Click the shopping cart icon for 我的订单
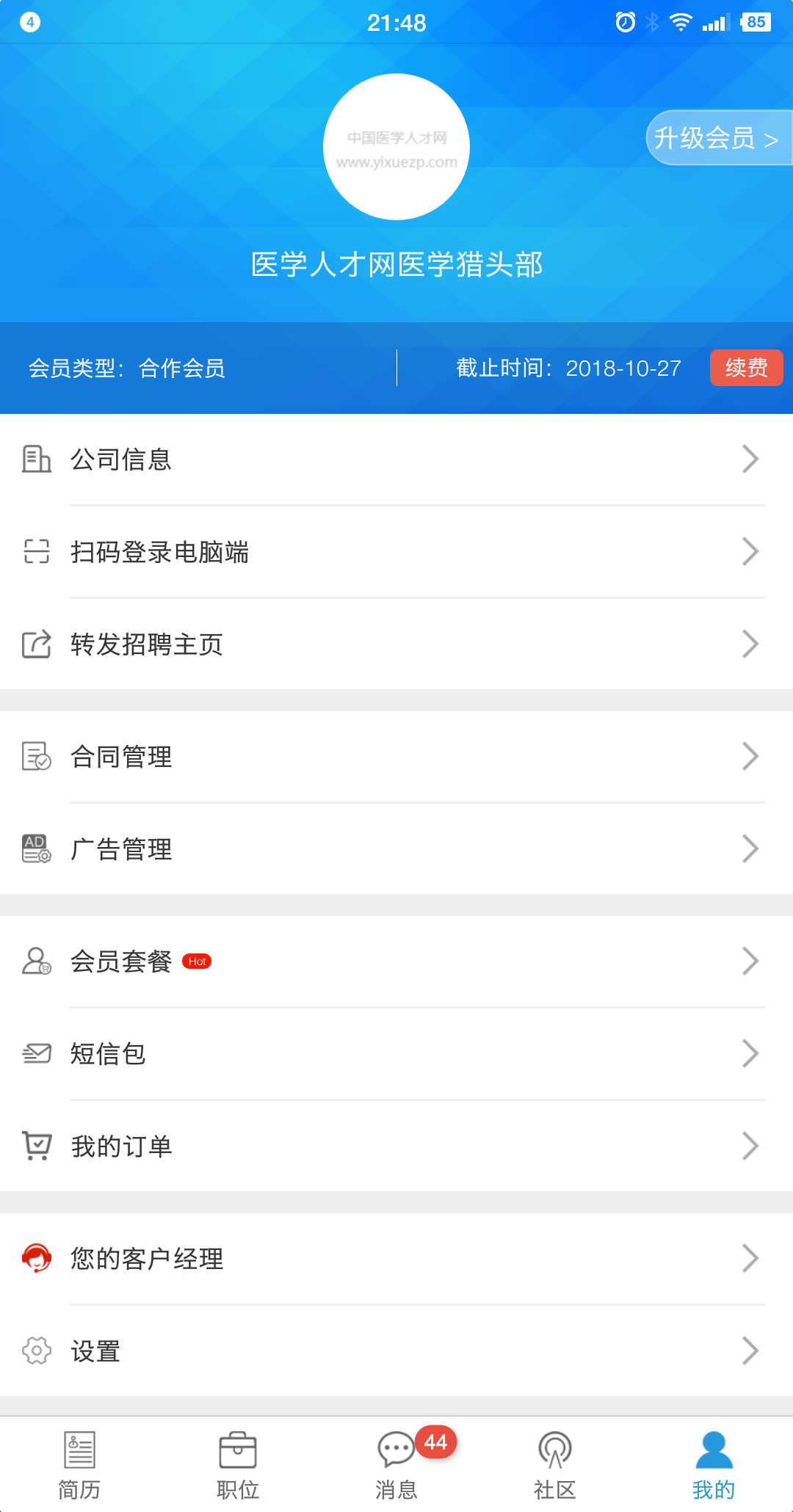 35,1145
